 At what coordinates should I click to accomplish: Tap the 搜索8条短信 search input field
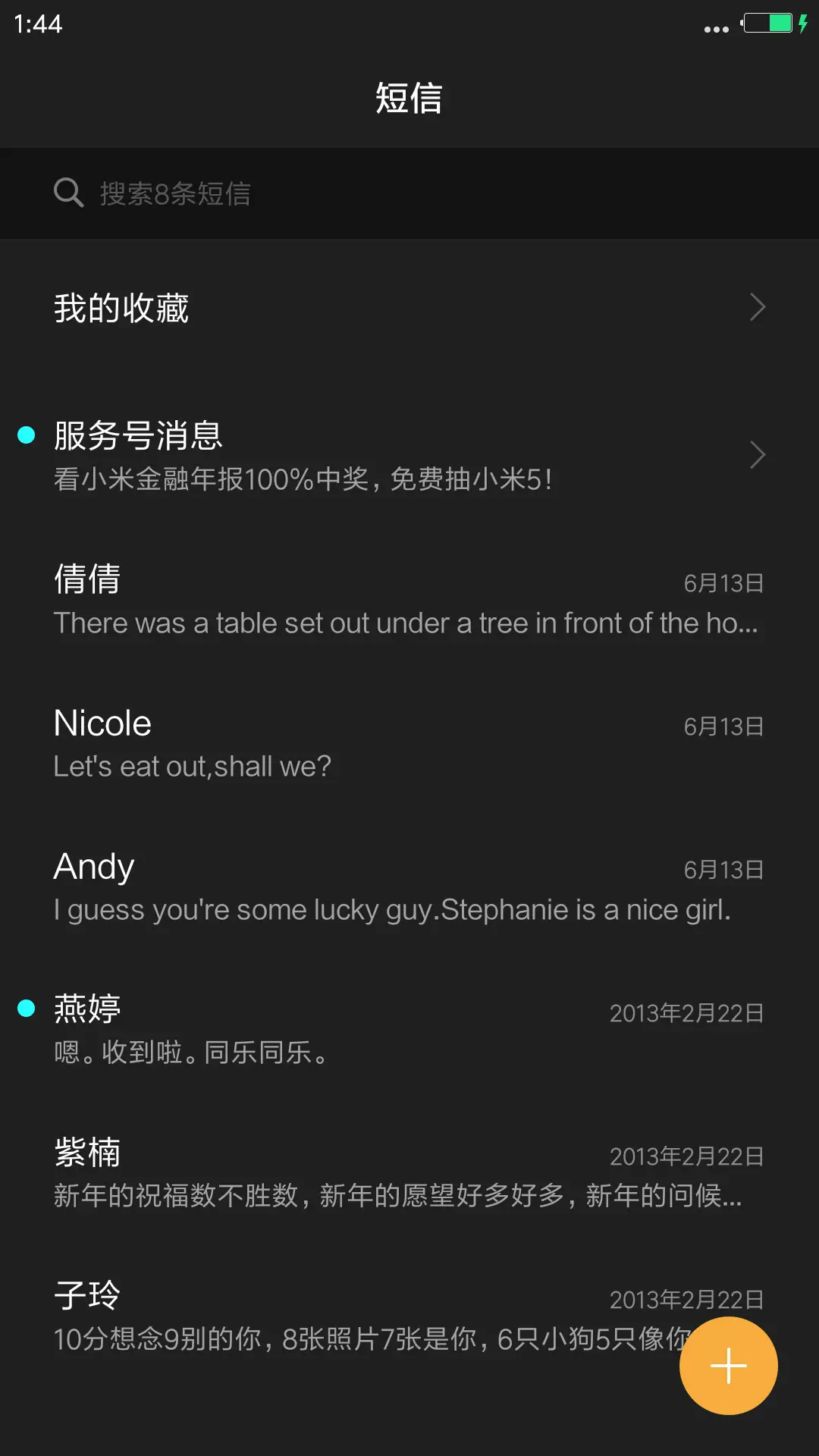(303, 193)
